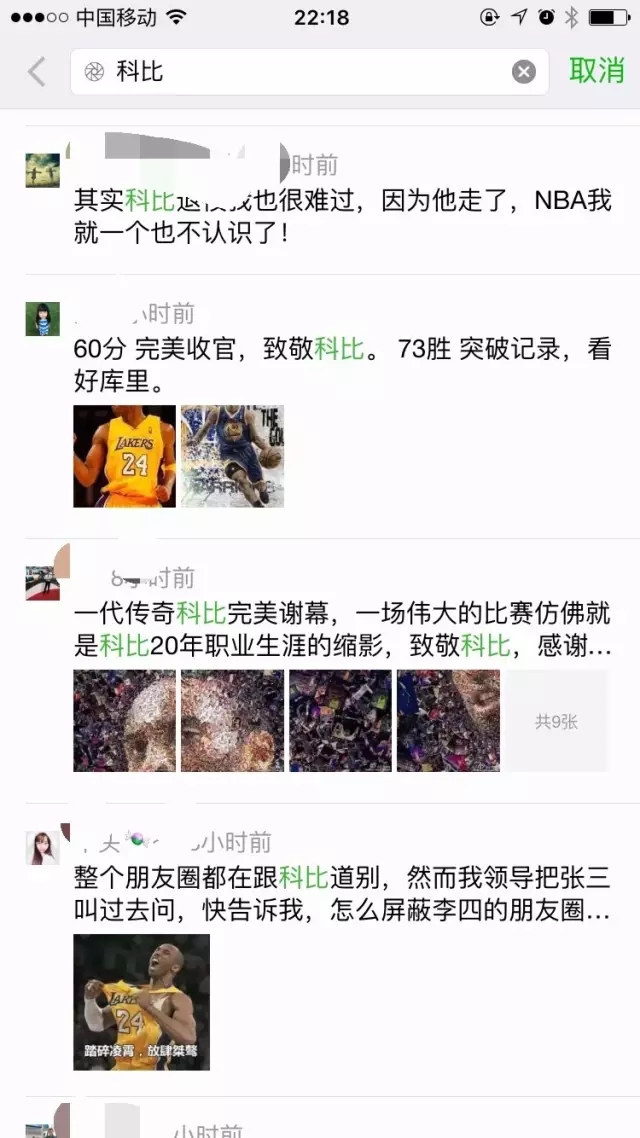
Task: Open the 一代传奇科比完美谢幕 post
Action: 342,629
